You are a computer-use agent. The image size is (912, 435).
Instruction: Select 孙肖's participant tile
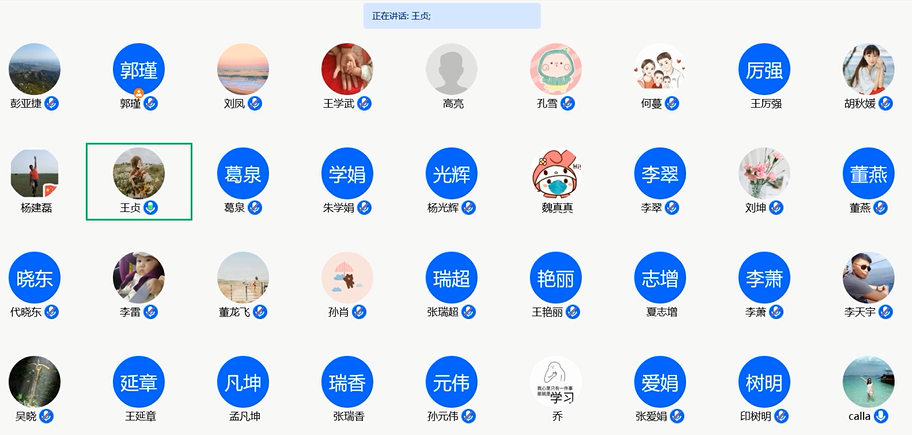tap(347, 278)
